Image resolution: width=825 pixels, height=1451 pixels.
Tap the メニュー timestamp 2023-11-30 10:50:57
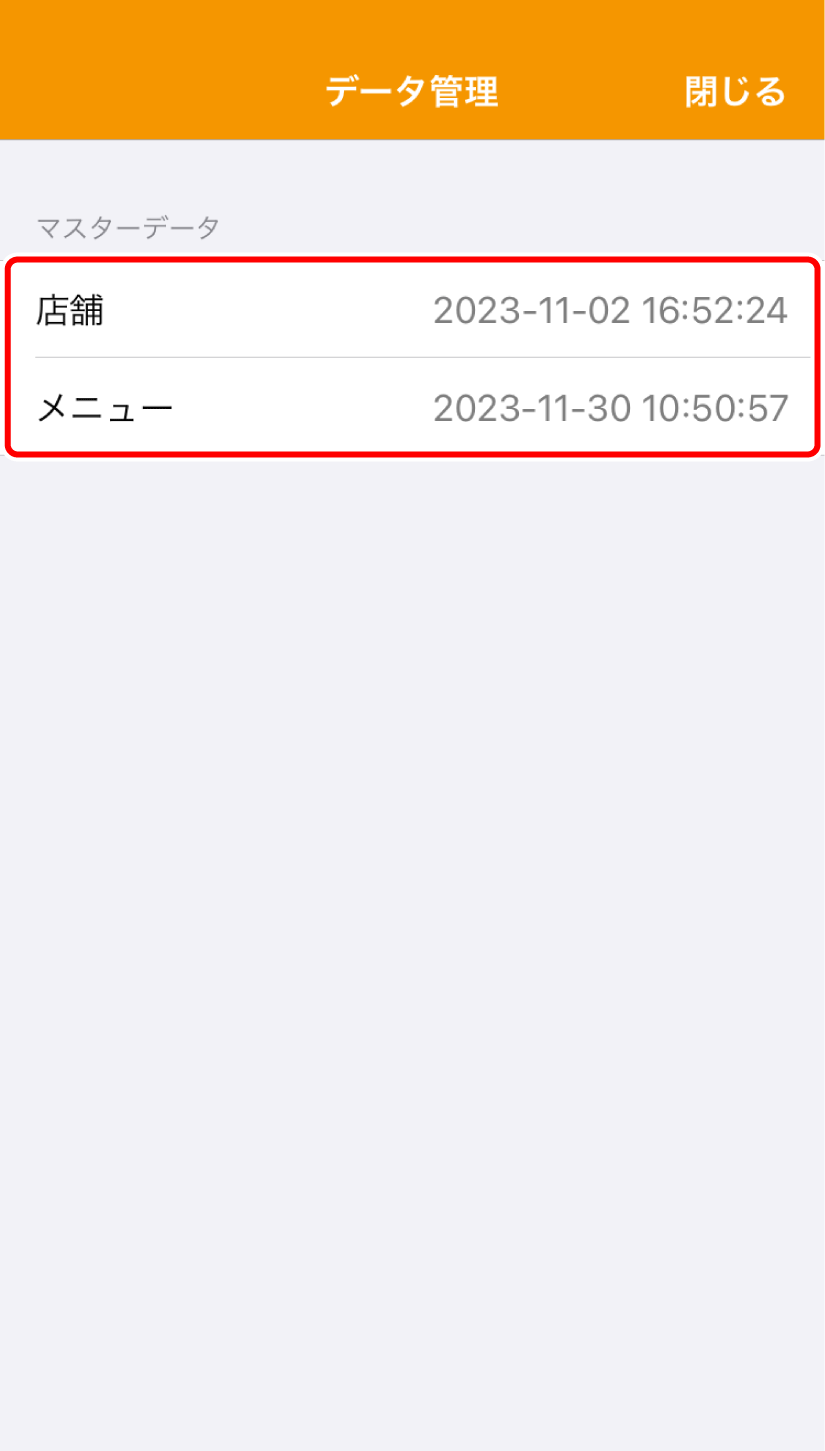click(611, 406)
